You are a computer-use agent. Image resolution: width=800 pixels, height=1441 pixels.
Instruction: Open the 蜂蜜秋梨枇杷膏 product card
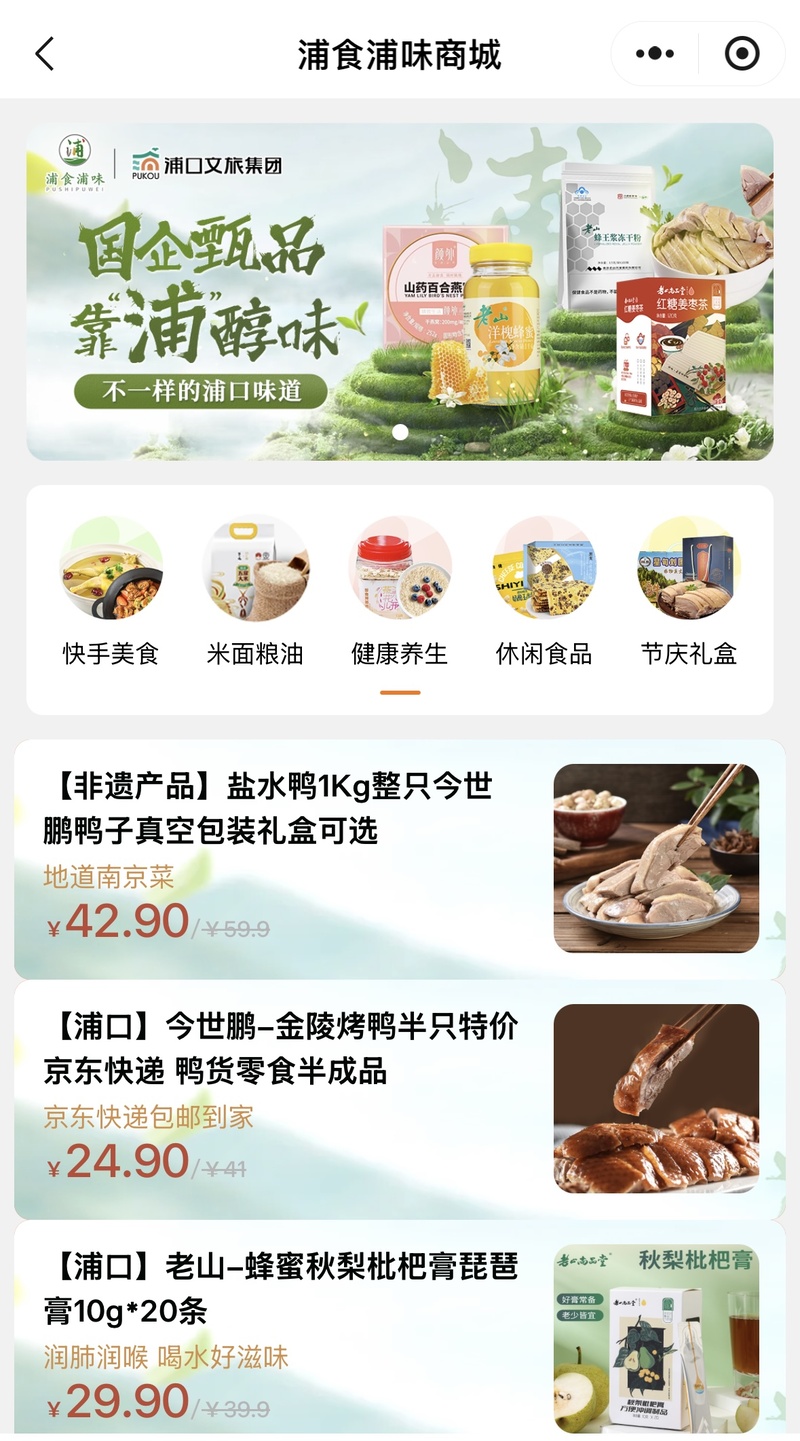tap(400, 1330)
